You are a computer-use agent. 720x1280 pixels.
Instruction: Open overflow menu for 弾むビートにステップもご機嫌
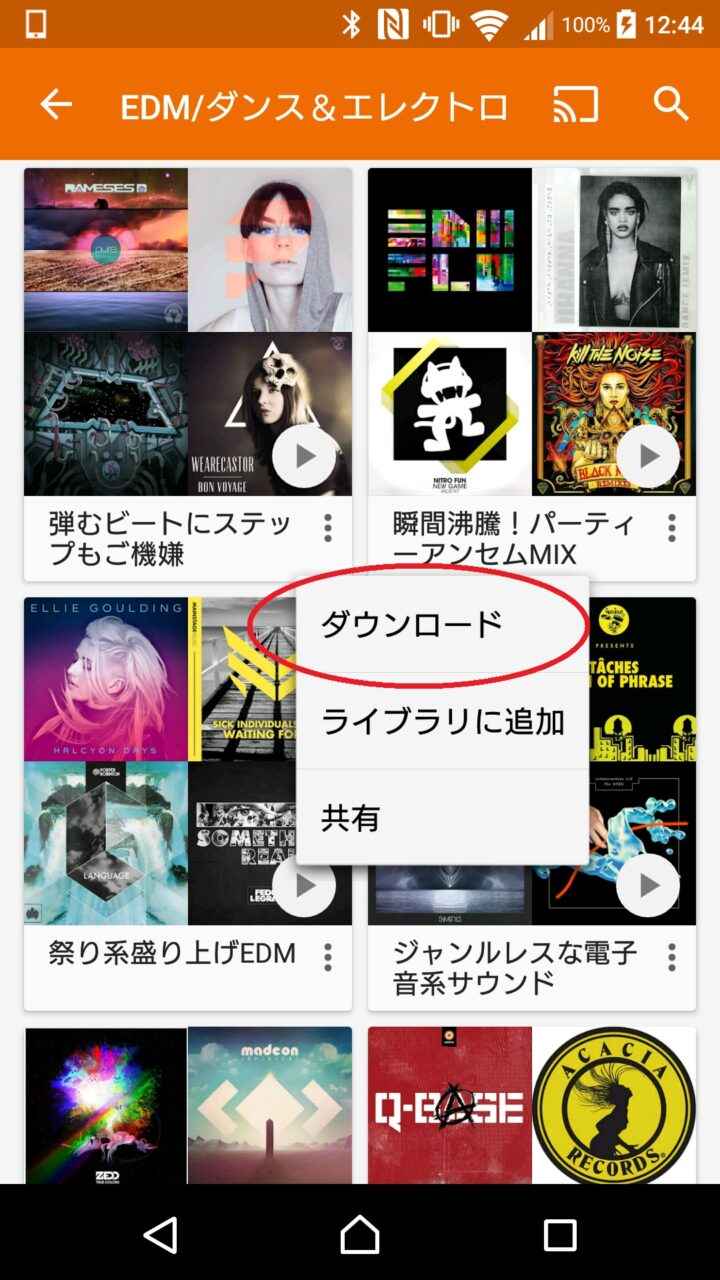pyautogui.click(x=327, y=528)
